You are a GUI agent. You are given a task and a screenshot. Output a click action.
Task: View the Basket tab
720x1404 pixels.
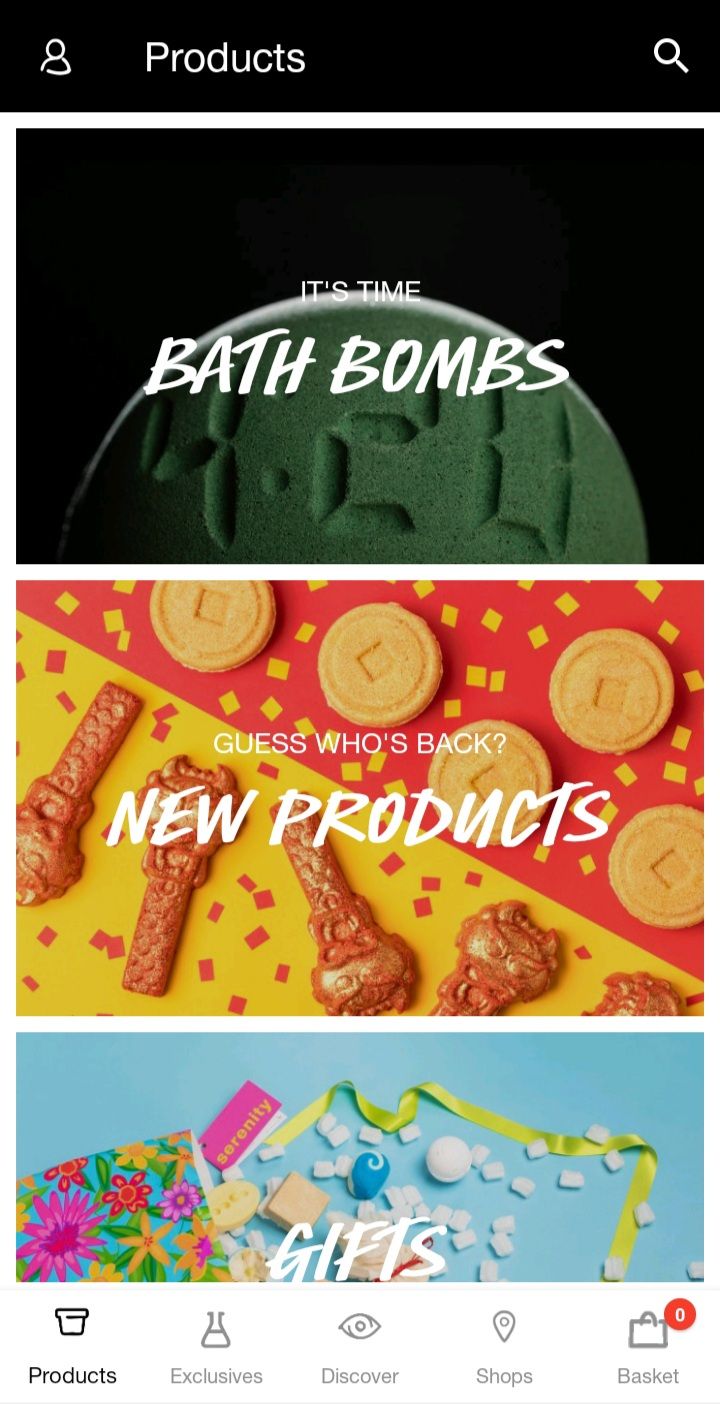click(648, 1347)
